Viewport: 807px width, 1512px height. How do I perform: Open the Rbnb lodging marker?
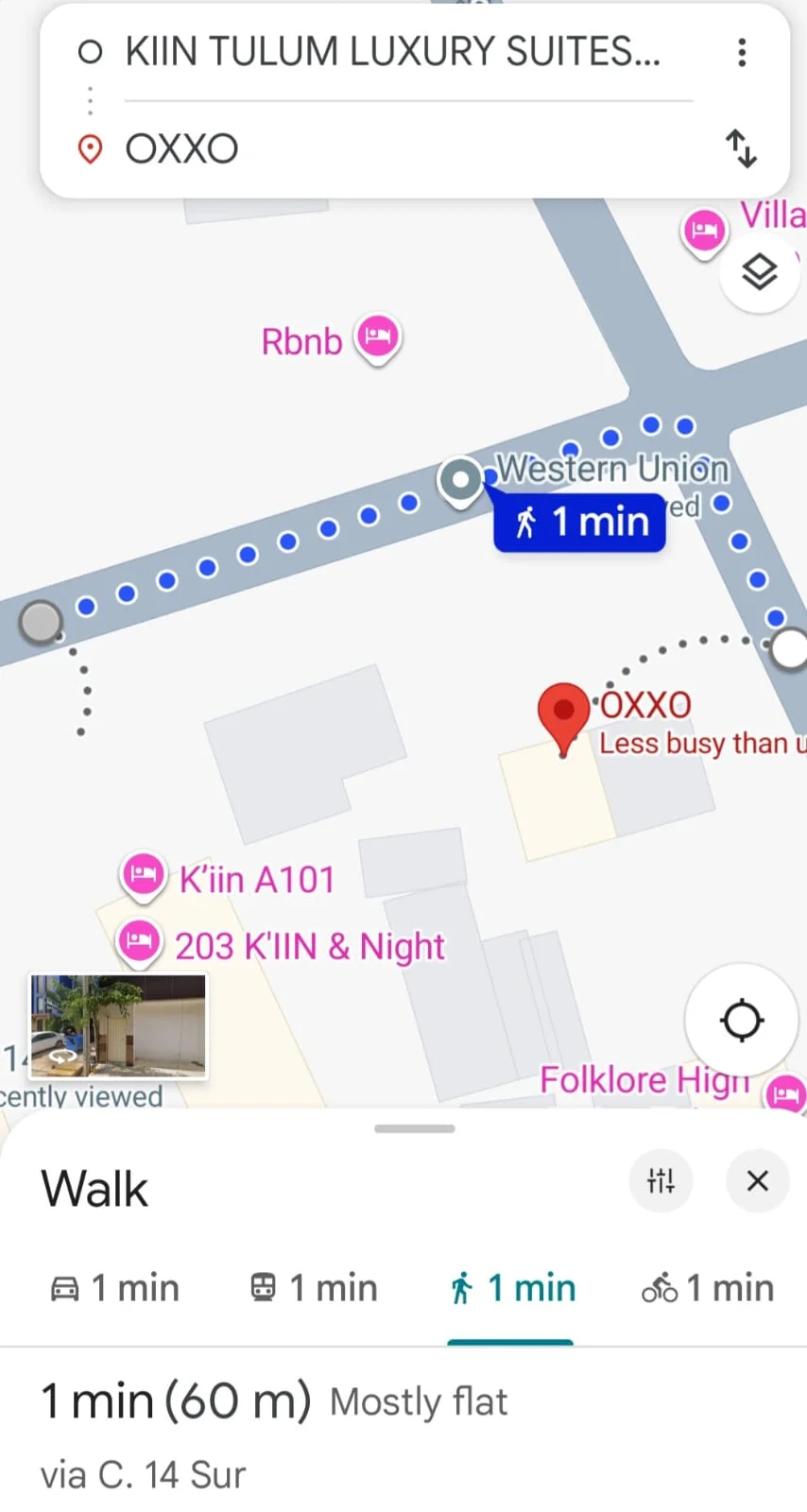pyautogui.click(x=378, y=337)
